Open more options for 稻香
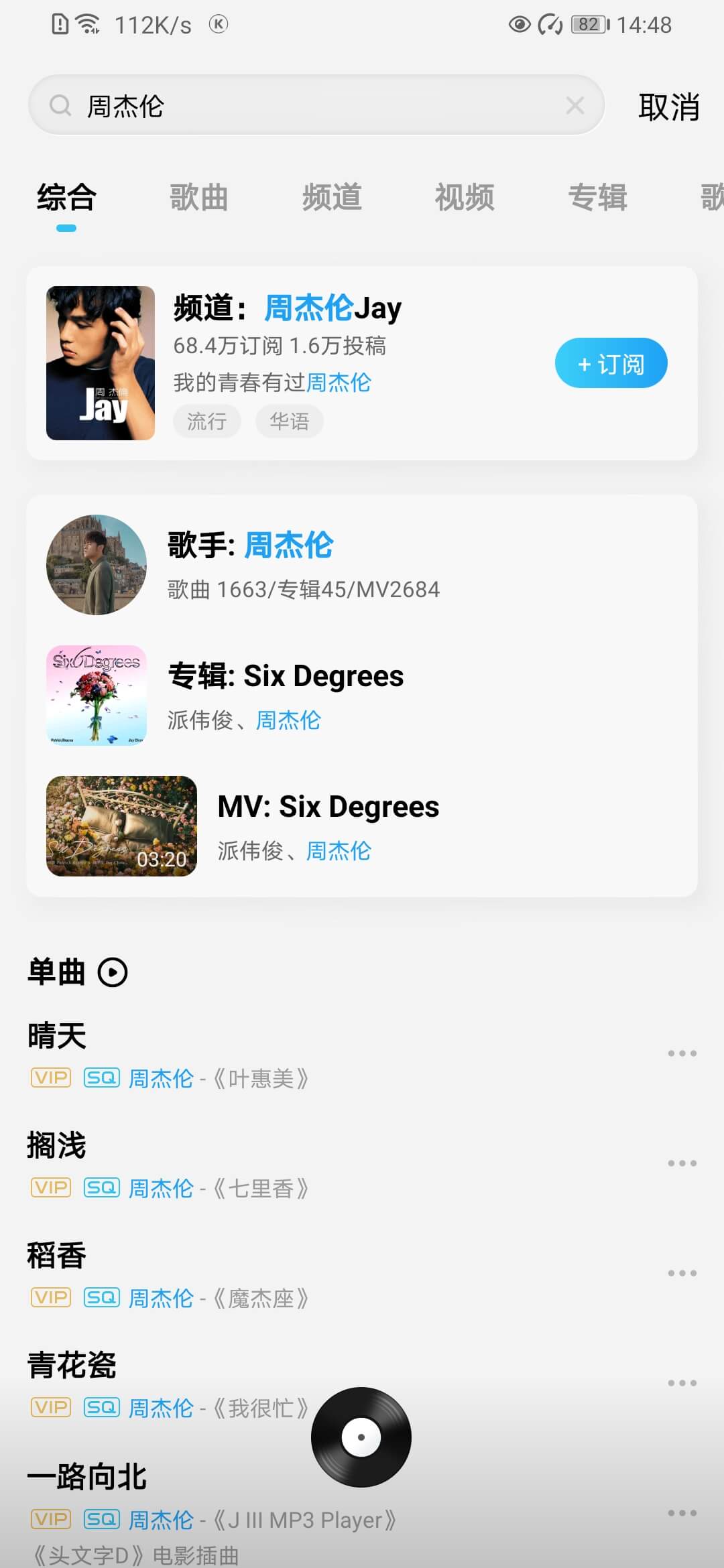This screenshot has width=724, height=1568. (x=682, y=1272)
